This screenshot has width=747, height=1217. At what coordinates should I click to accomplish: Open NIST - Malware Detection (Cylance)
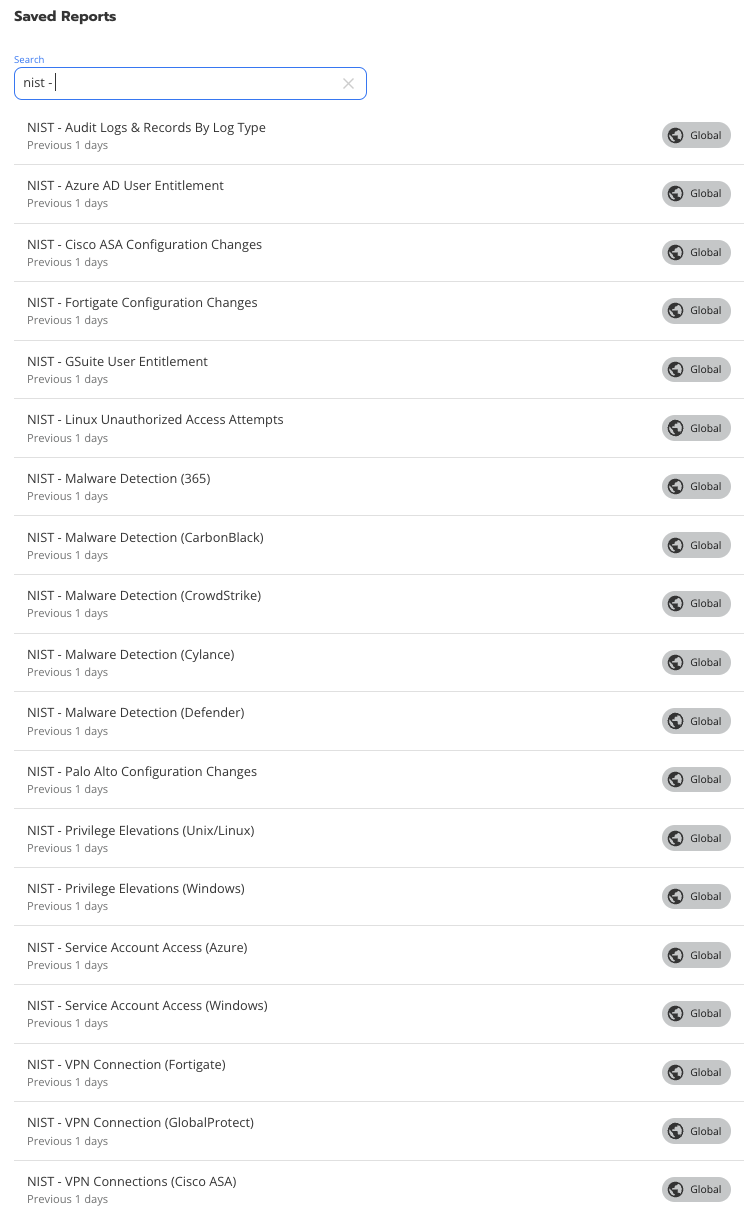coord(379,662)
